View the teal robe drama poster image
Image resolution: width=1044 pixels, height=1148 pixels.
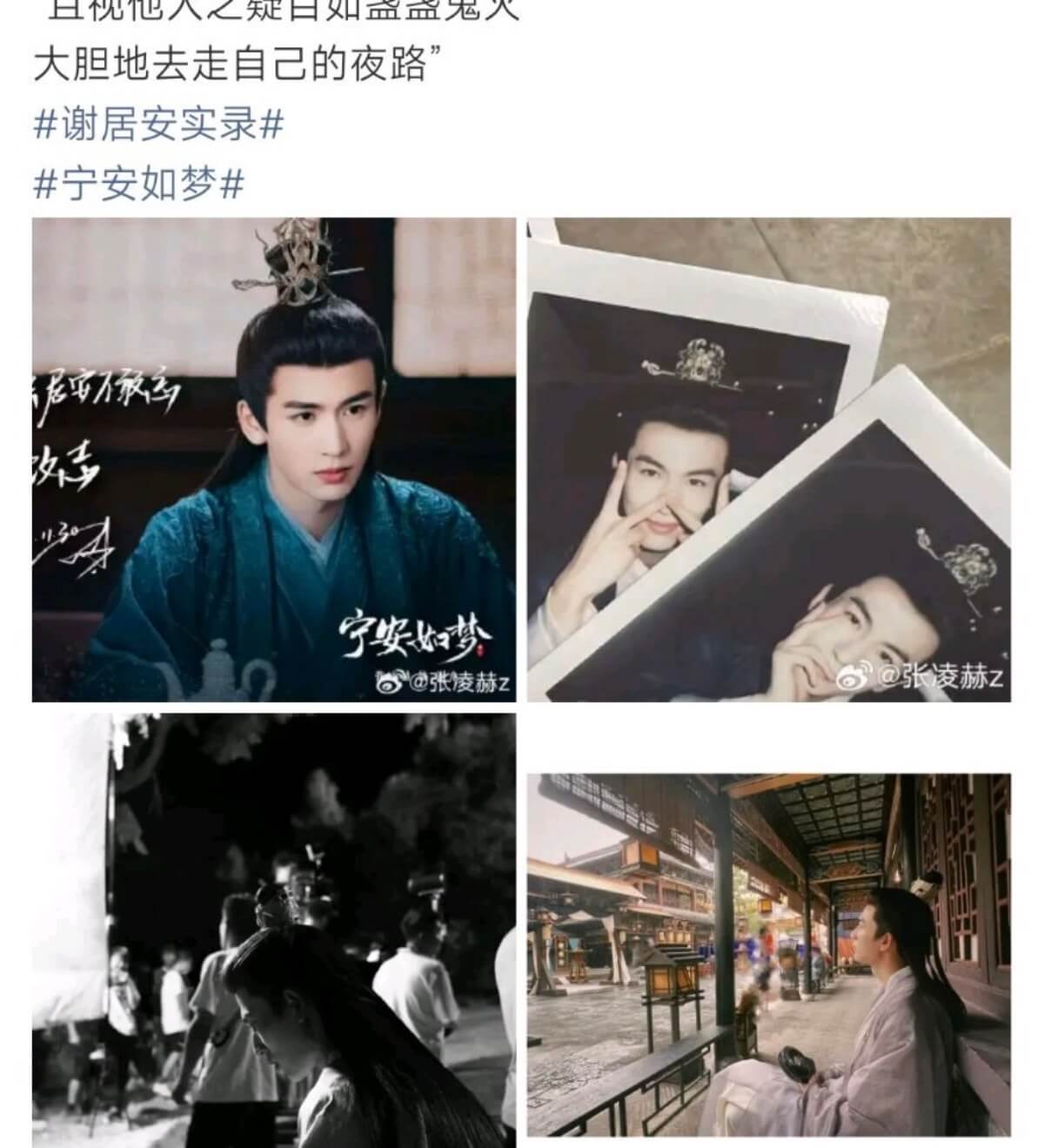(x=273, y=460)
